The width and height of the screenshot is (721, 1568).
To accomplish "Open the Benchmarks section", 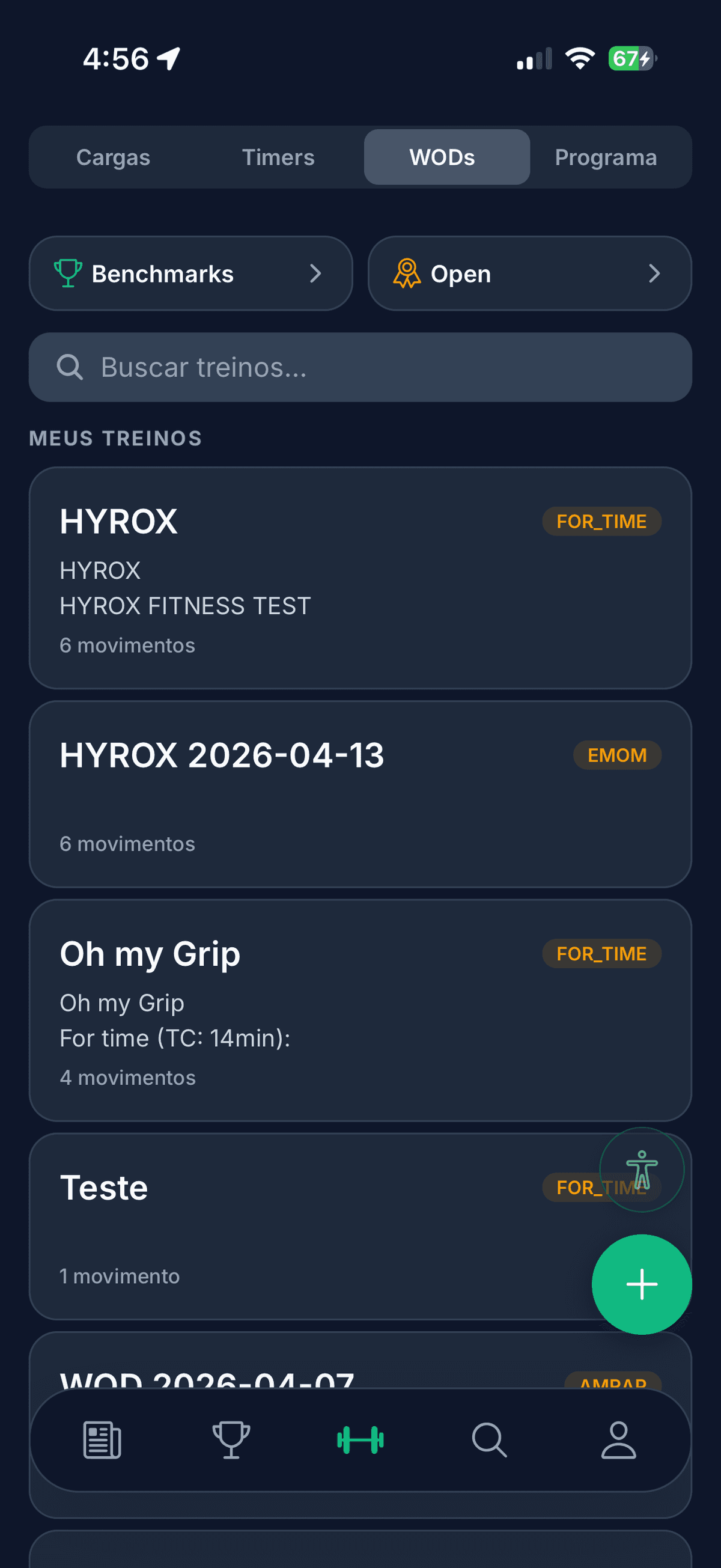I will tap(190, 274).
